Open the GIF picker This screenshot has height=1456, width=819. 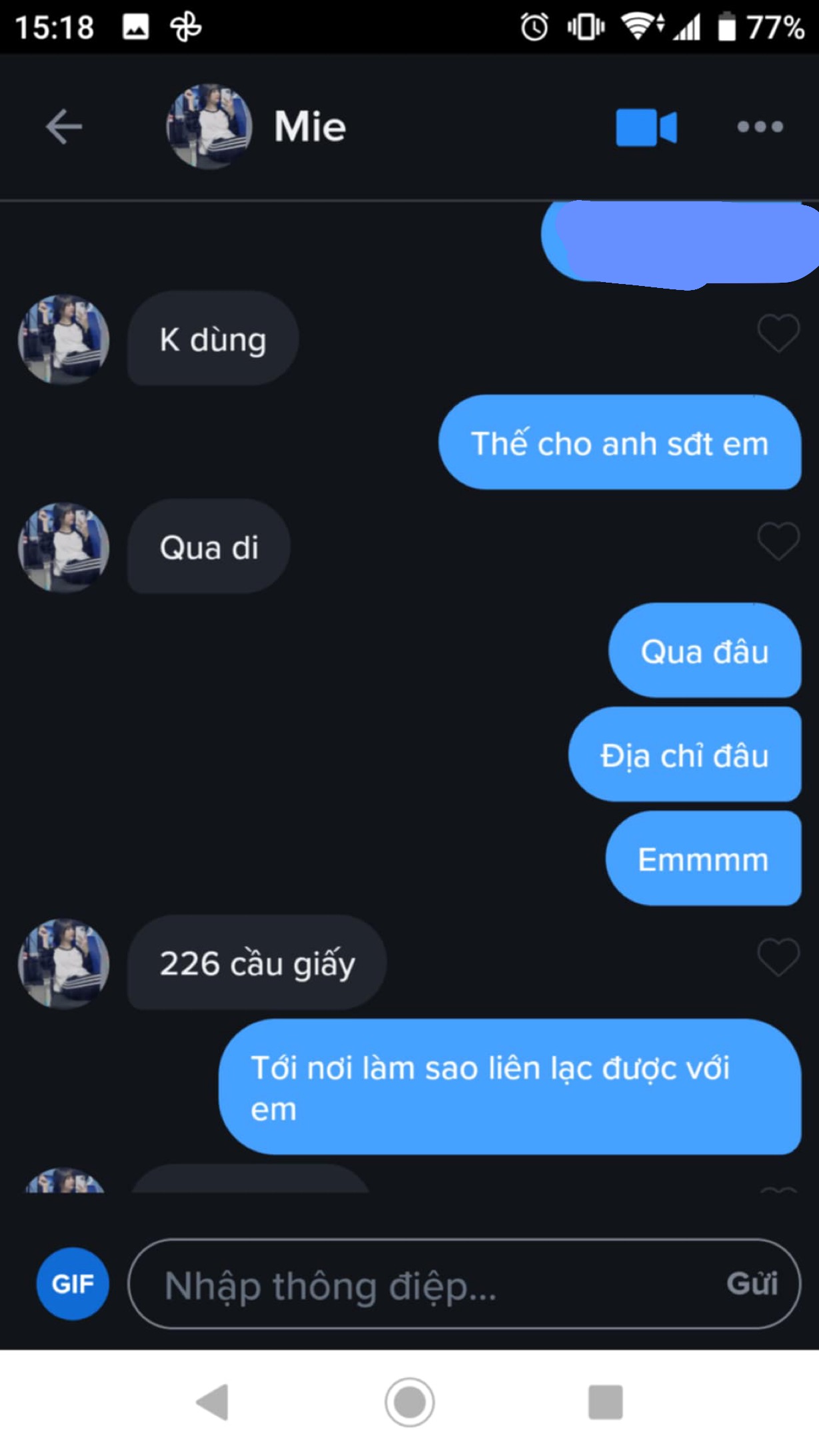point(72,1283)
